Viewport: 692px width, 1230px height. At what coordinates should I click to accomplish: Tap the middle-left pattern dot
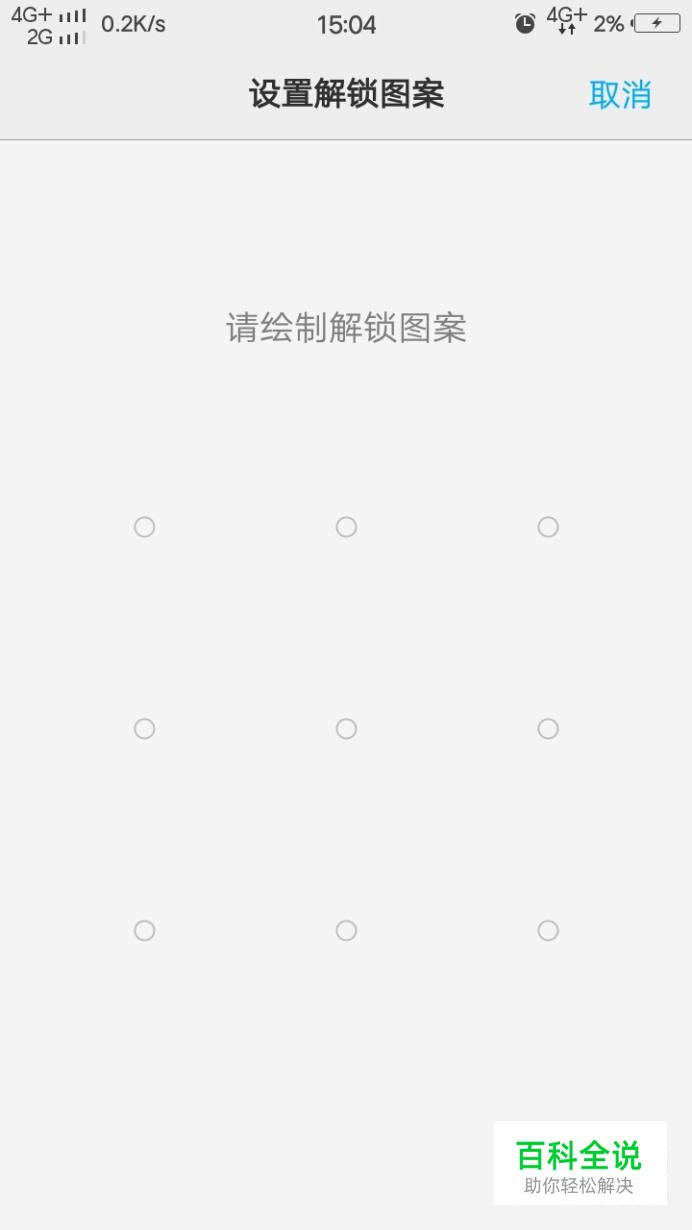click(x=144, y=729)
